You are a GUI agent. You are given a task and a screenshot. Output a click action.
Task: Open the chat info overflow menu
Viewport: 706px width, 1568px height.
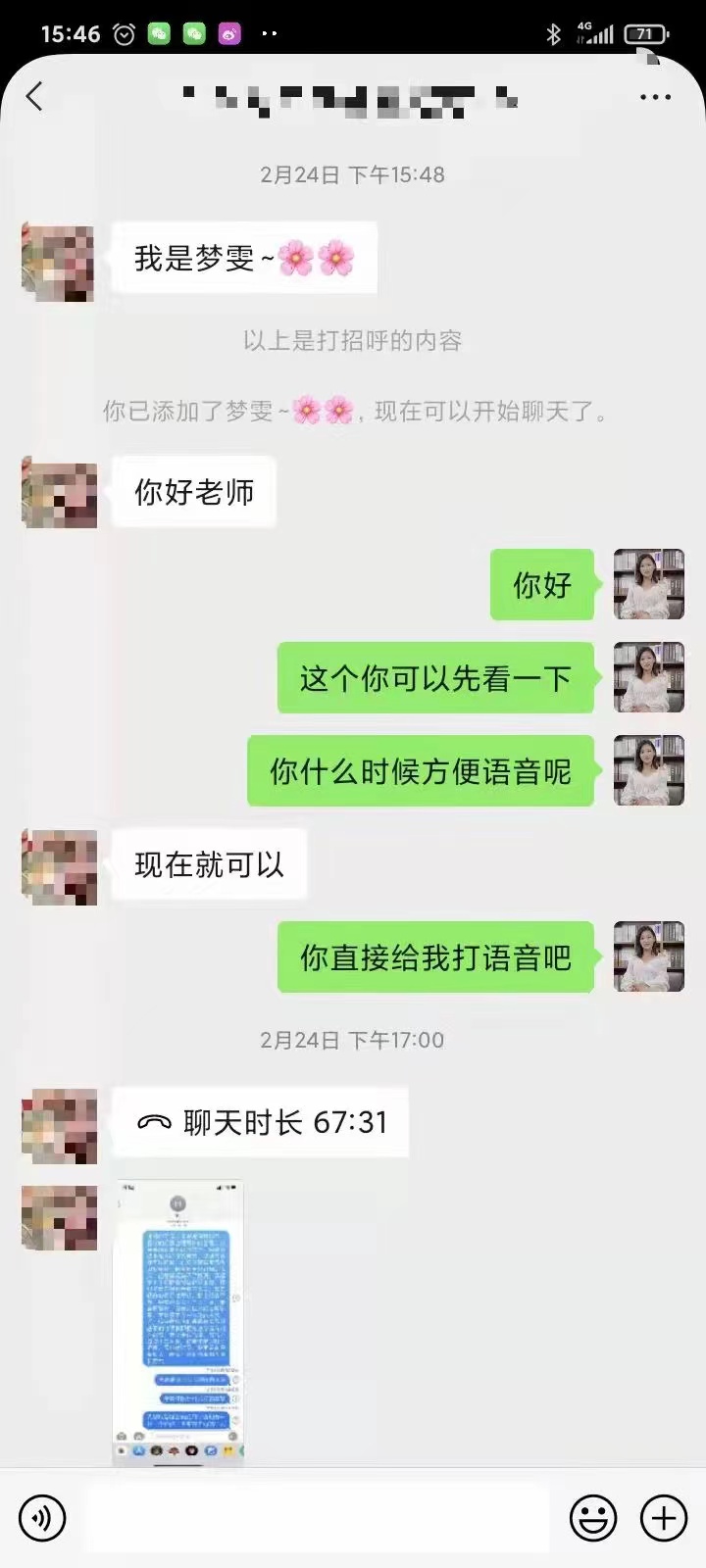coord(654,97)
